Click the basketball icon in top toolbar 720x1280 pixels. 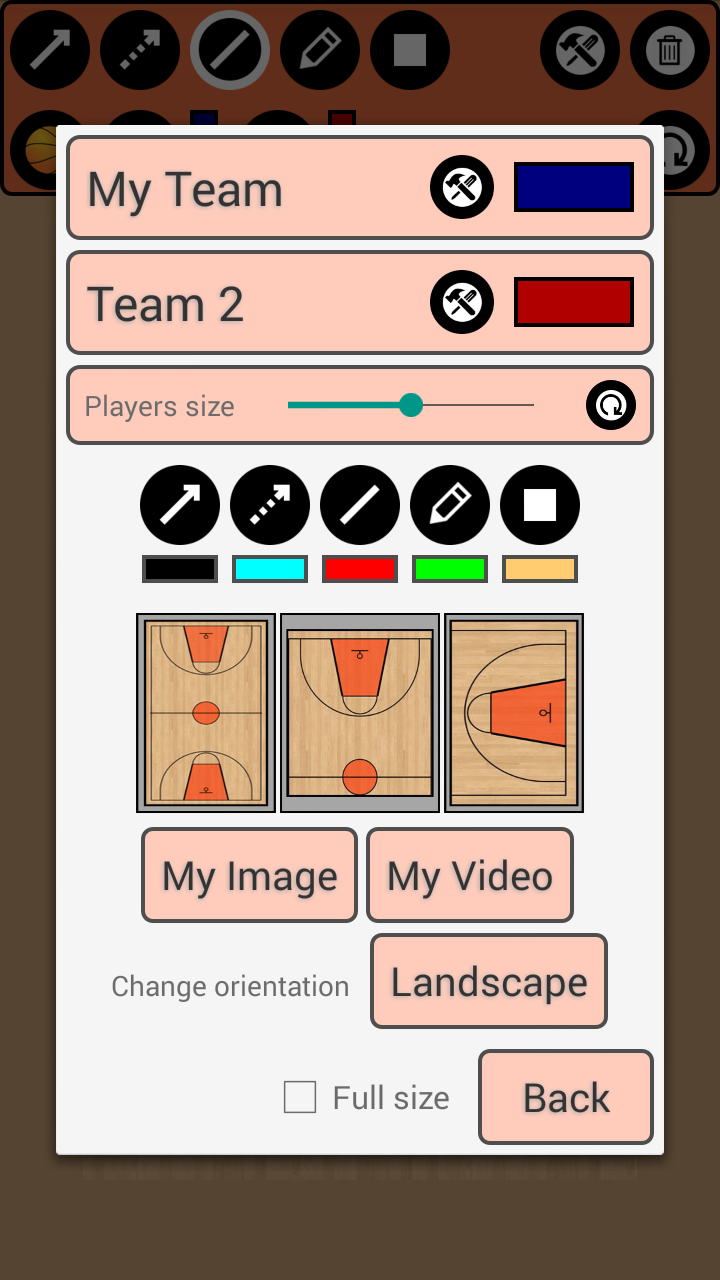click(x=40, y=150)
